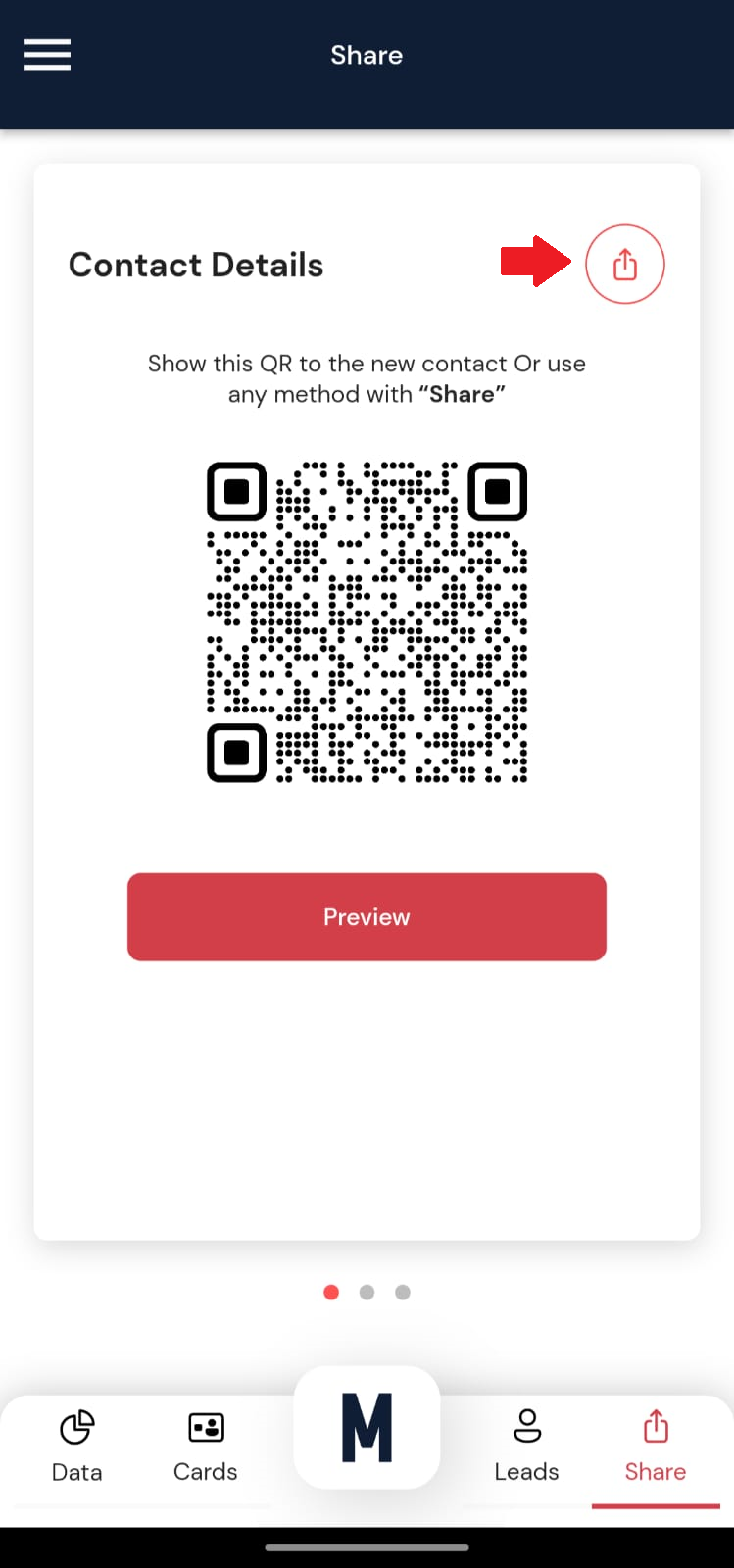This screenshot has height=1568, width=734.
Task: Open the central M logo button
Action: [x=367, y=1429]
